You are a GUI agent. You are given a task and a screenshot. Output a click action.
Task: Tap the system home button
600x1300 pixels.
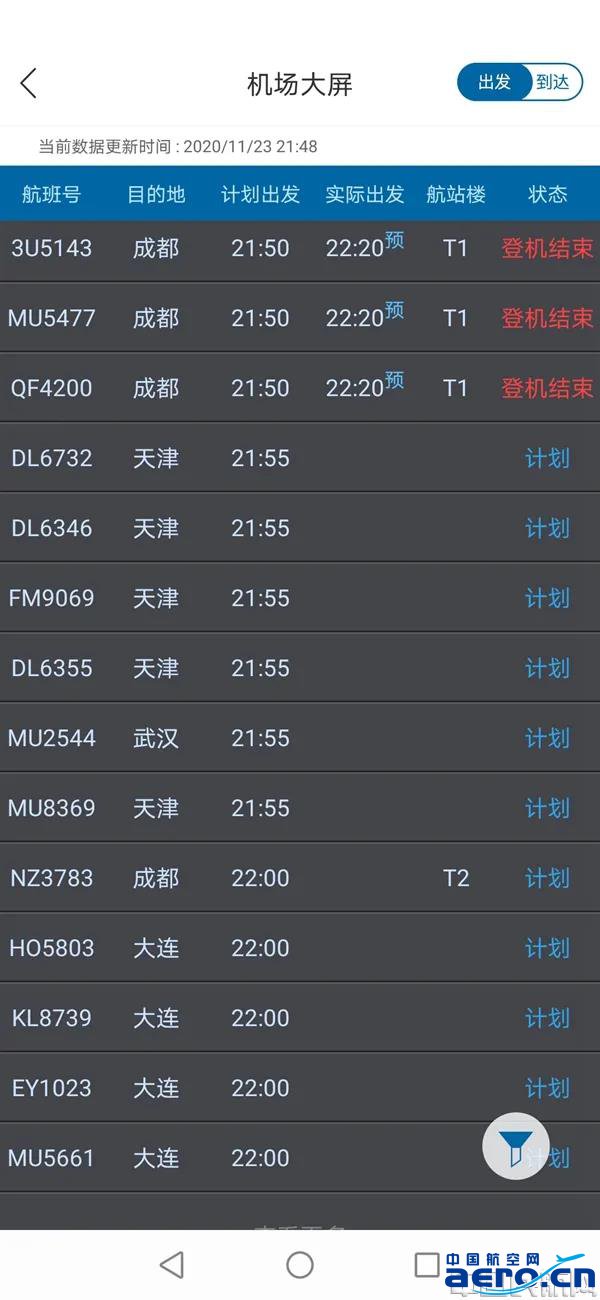point(300,1265)
